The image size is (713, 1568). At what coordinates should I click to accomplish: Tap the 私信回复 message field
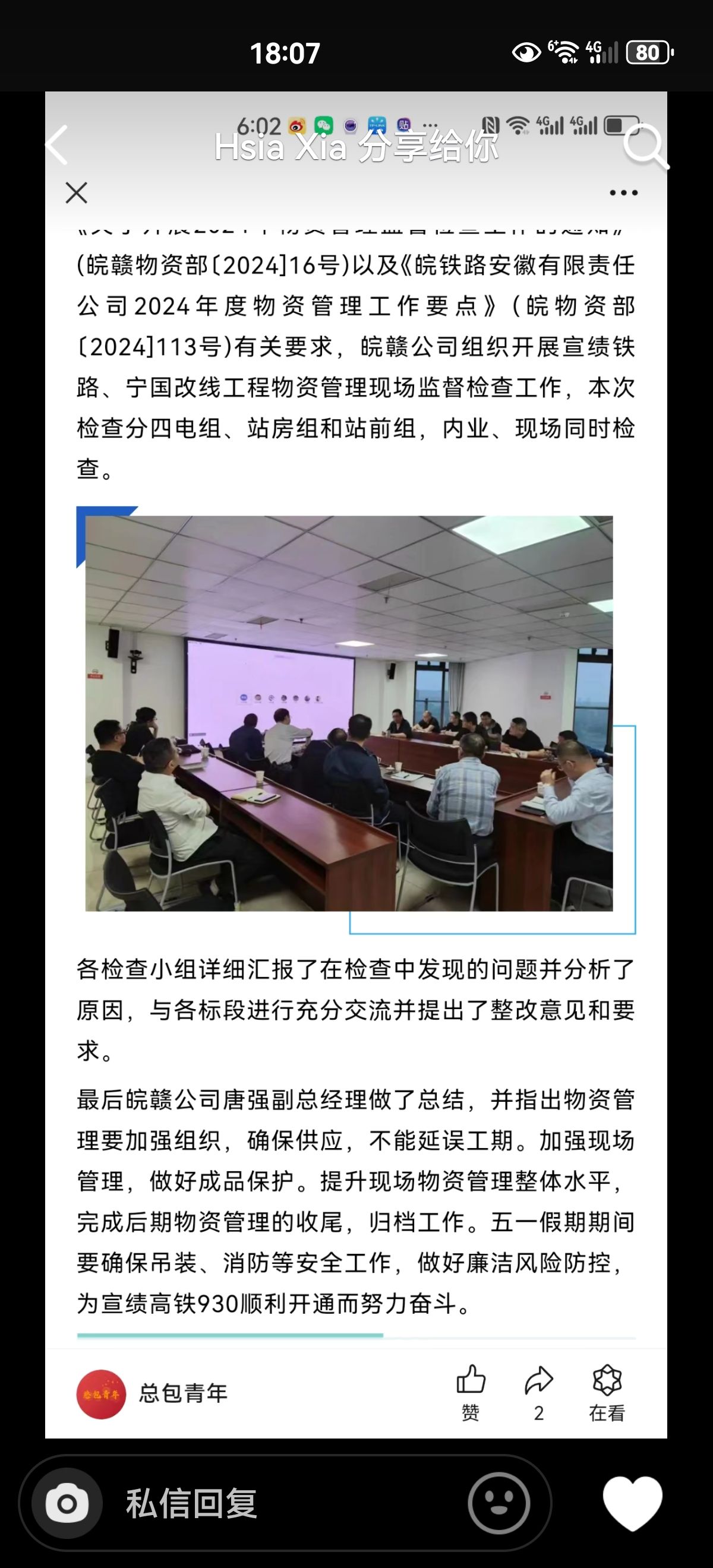274,1504
